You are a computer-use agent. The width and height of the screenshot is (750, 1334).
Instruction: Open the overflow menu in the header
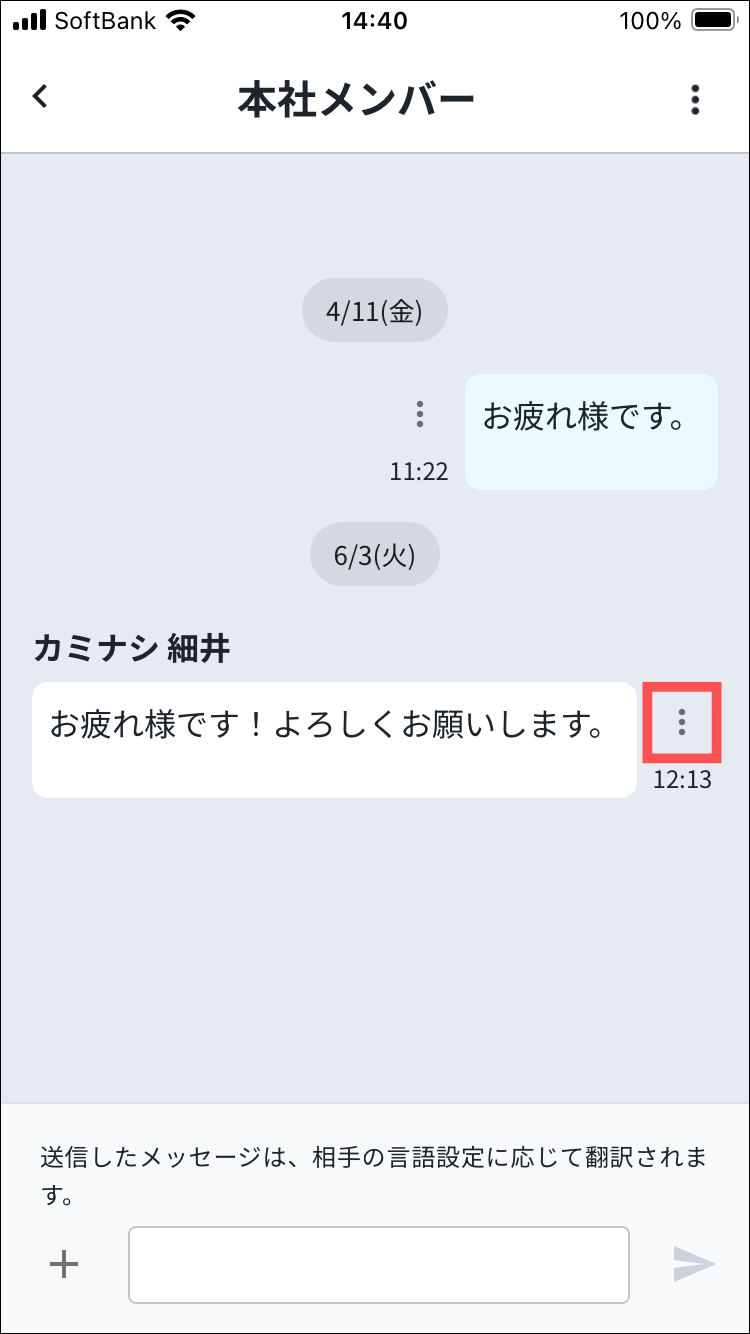[x=695, y=99]
